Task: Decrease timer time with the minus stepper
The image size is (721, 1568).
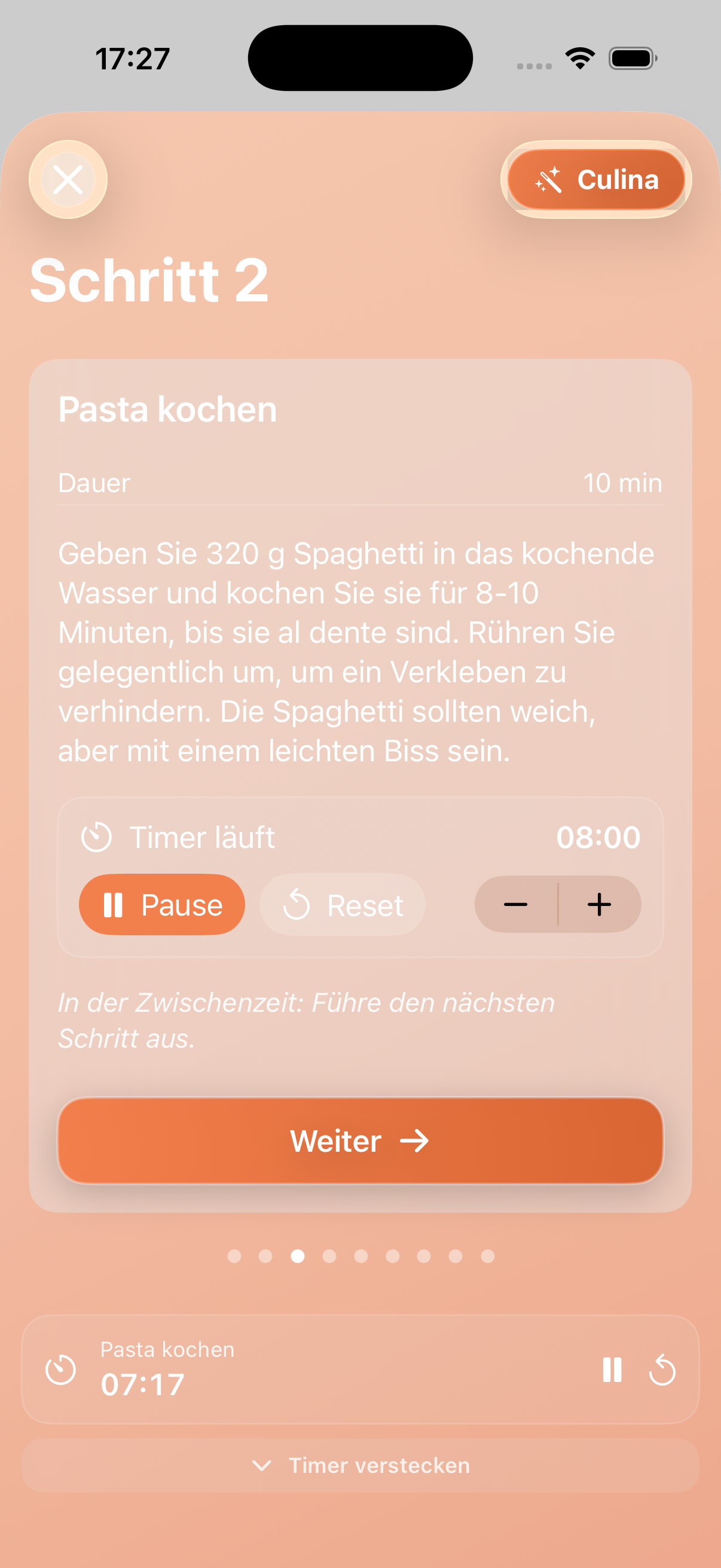Action: 516,905
